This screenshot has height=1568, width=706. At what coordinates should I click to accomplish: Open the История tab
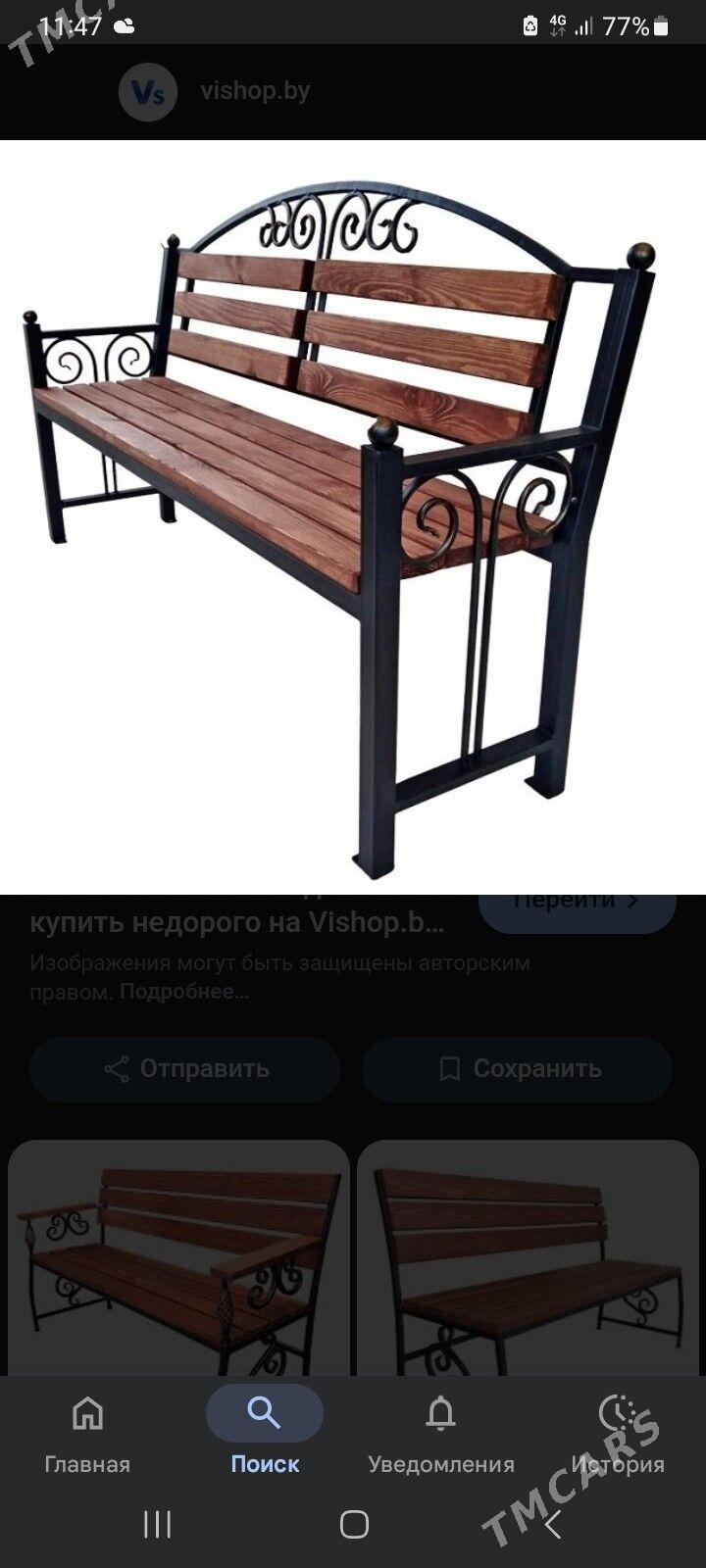point(618,1434)
